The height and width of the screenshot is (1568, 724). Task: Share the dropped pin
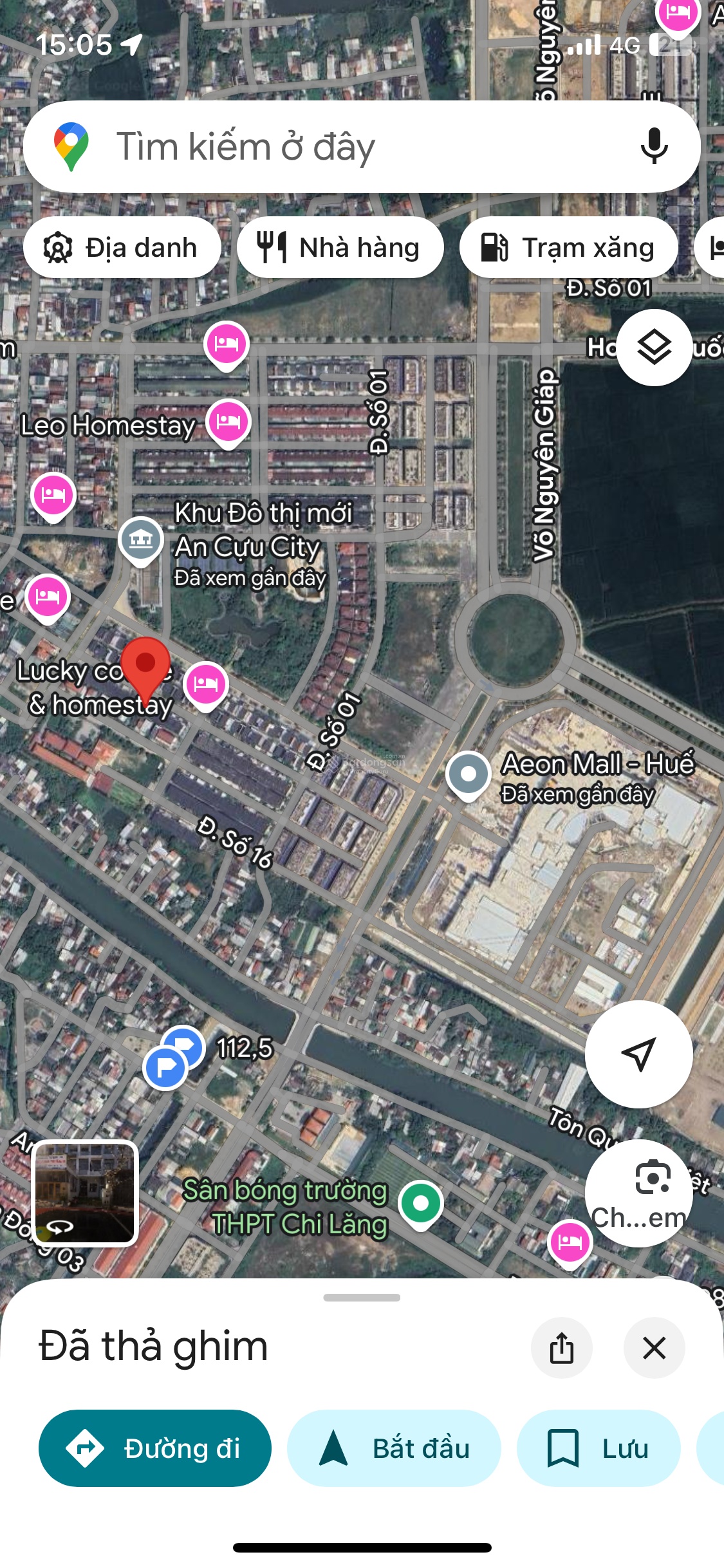pyautogui.click(x=561, y=1347)
